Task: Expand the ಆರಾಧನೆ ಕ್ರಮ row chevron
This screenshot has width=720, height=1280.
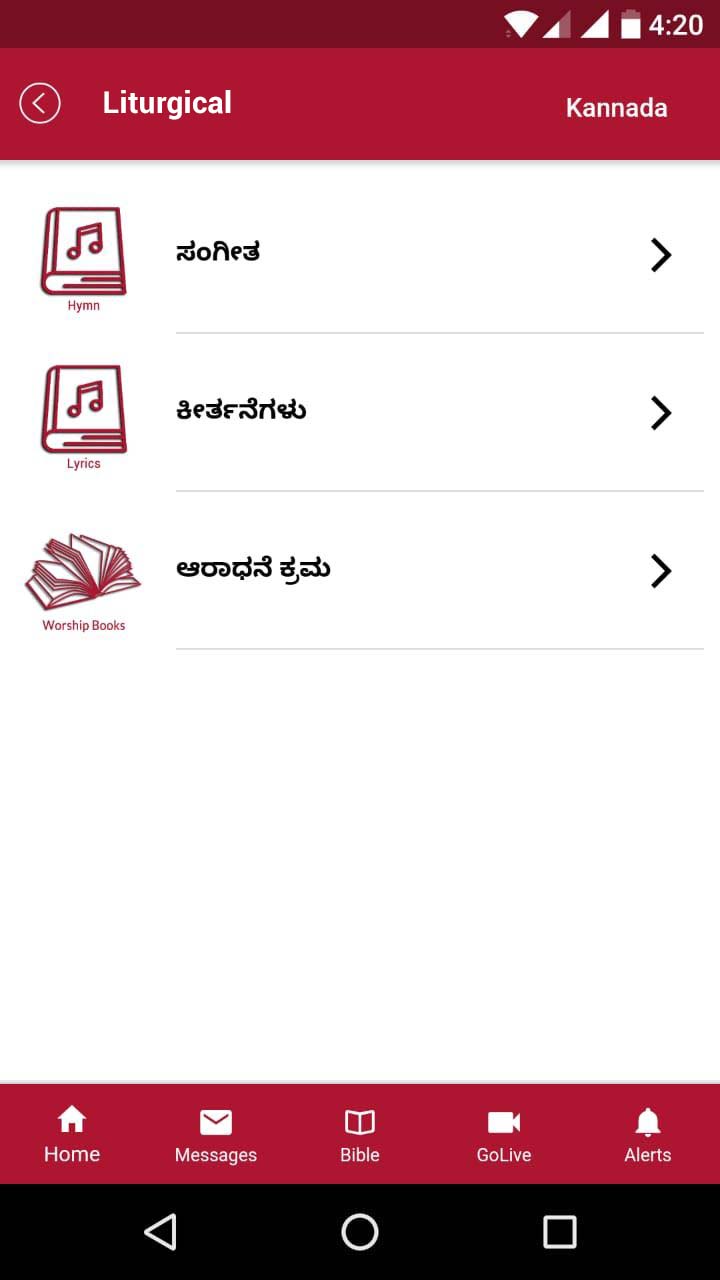Action: pos(661,570)
